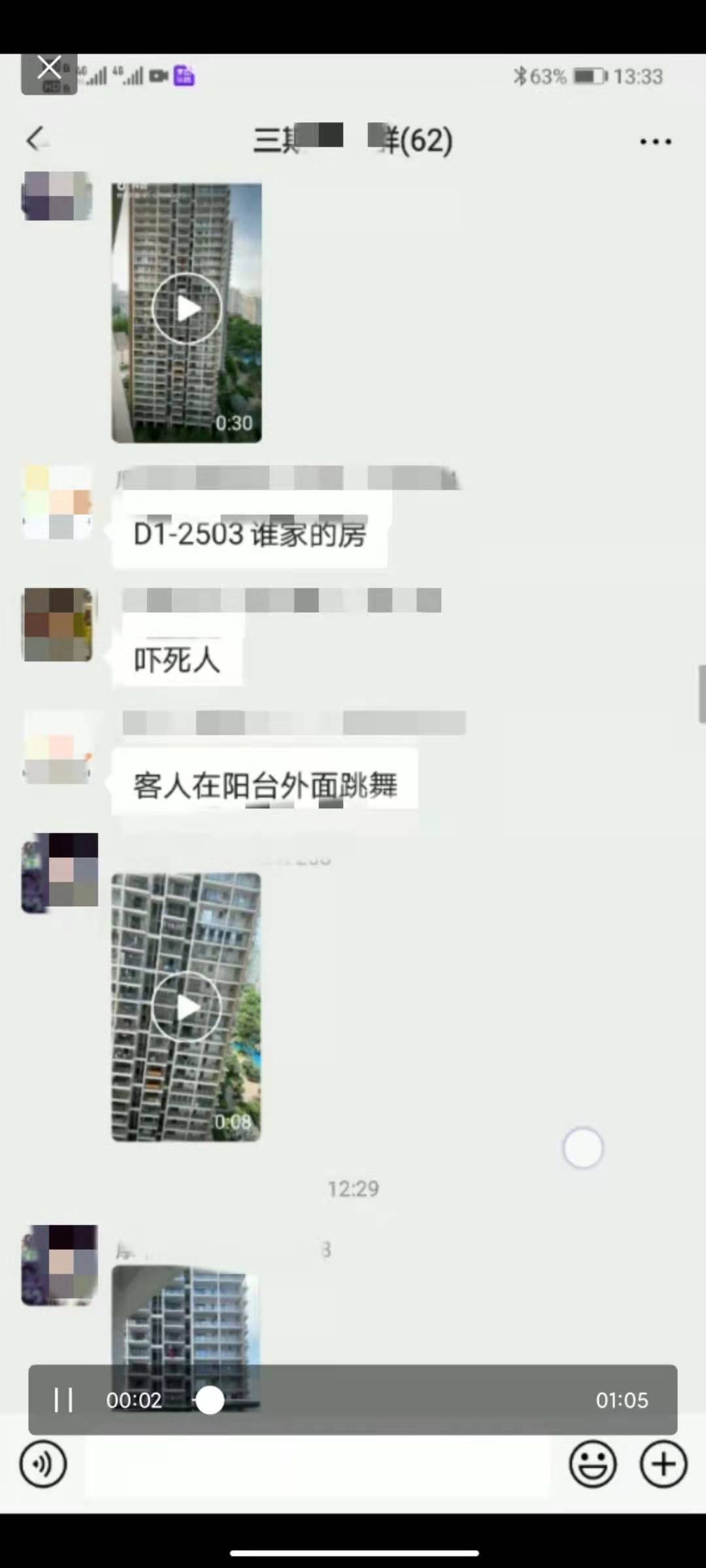
Task: Go back from the group chat
Action: (36, 139)
